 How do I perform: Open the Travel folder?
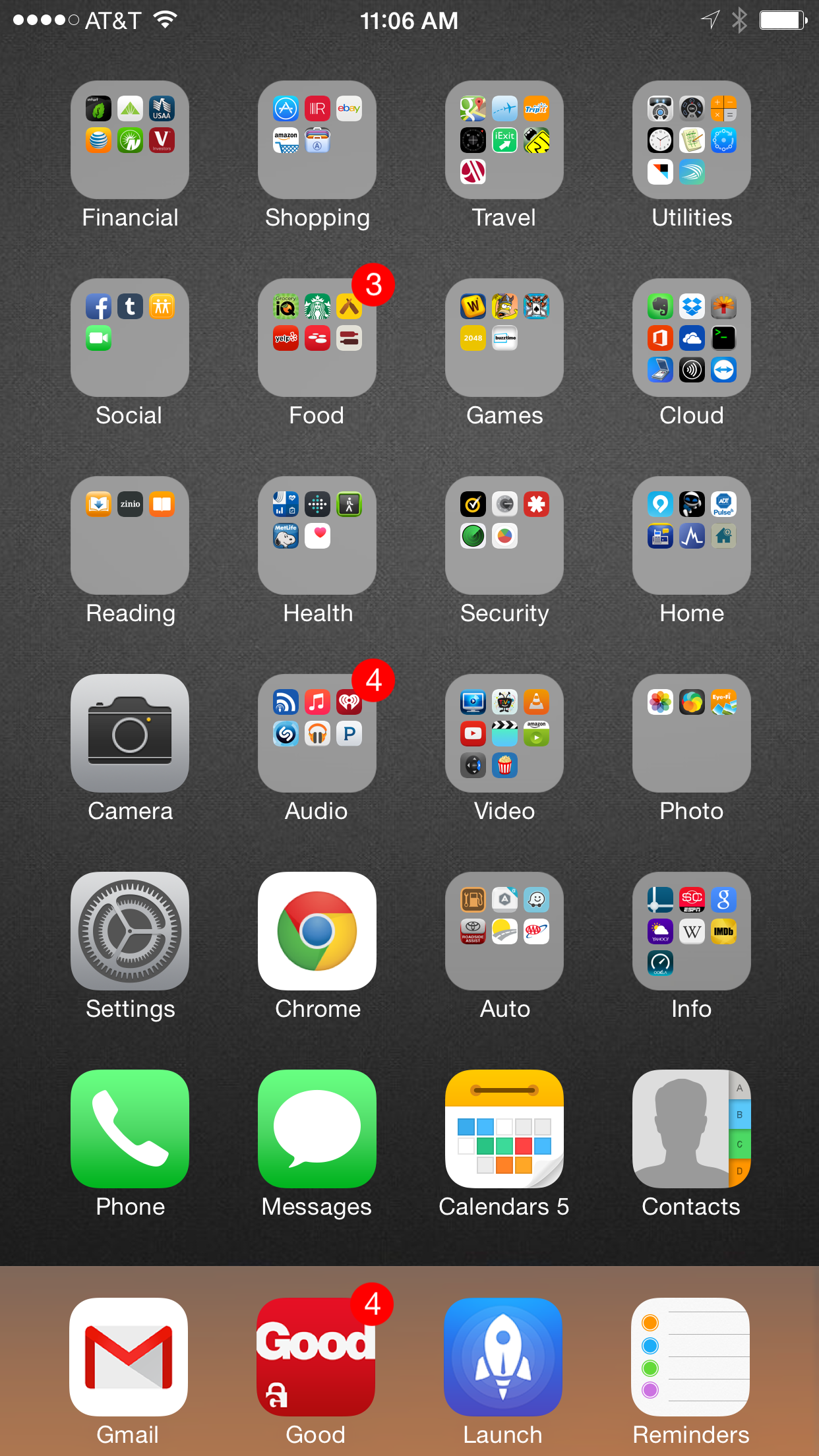click(x=504, y=140)
